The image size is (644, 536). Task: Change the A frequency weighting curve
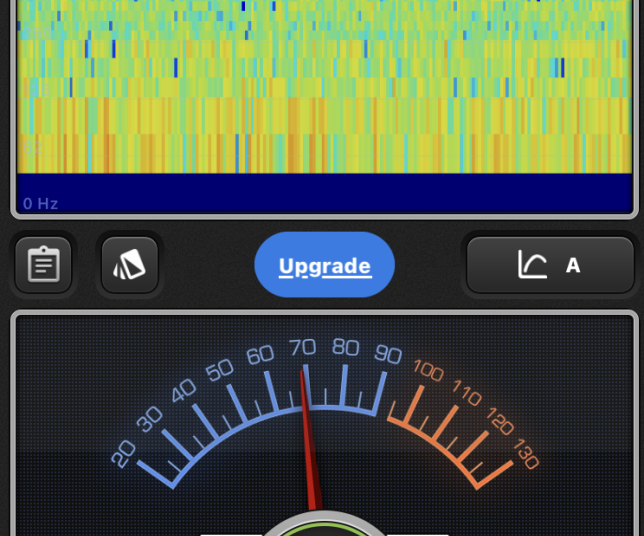(550, 265)
